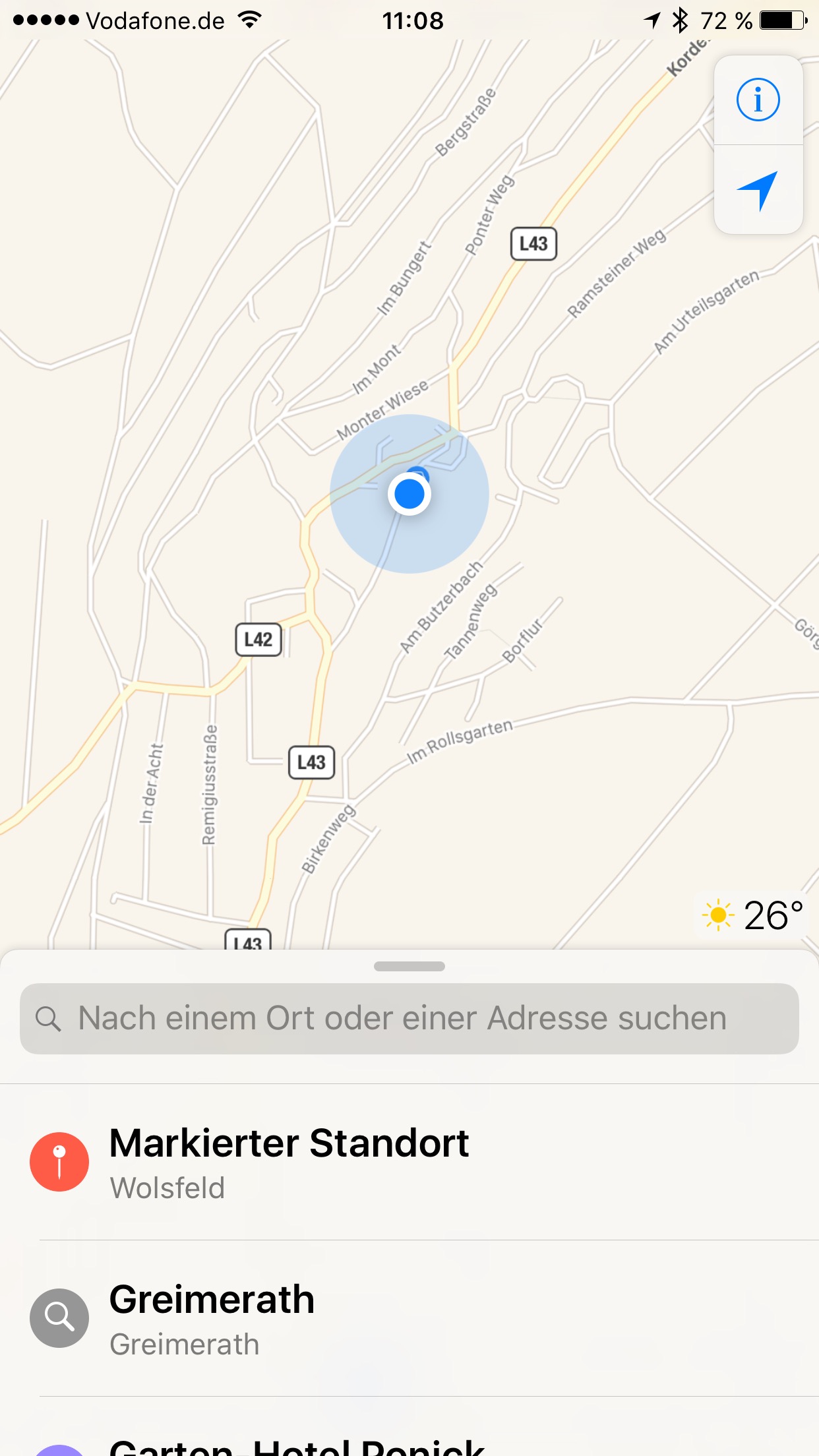Image resolution: width=819 pixels, height=1456 pixels.
Task: Tap the blue current location dot
Action: pos(409,494)
